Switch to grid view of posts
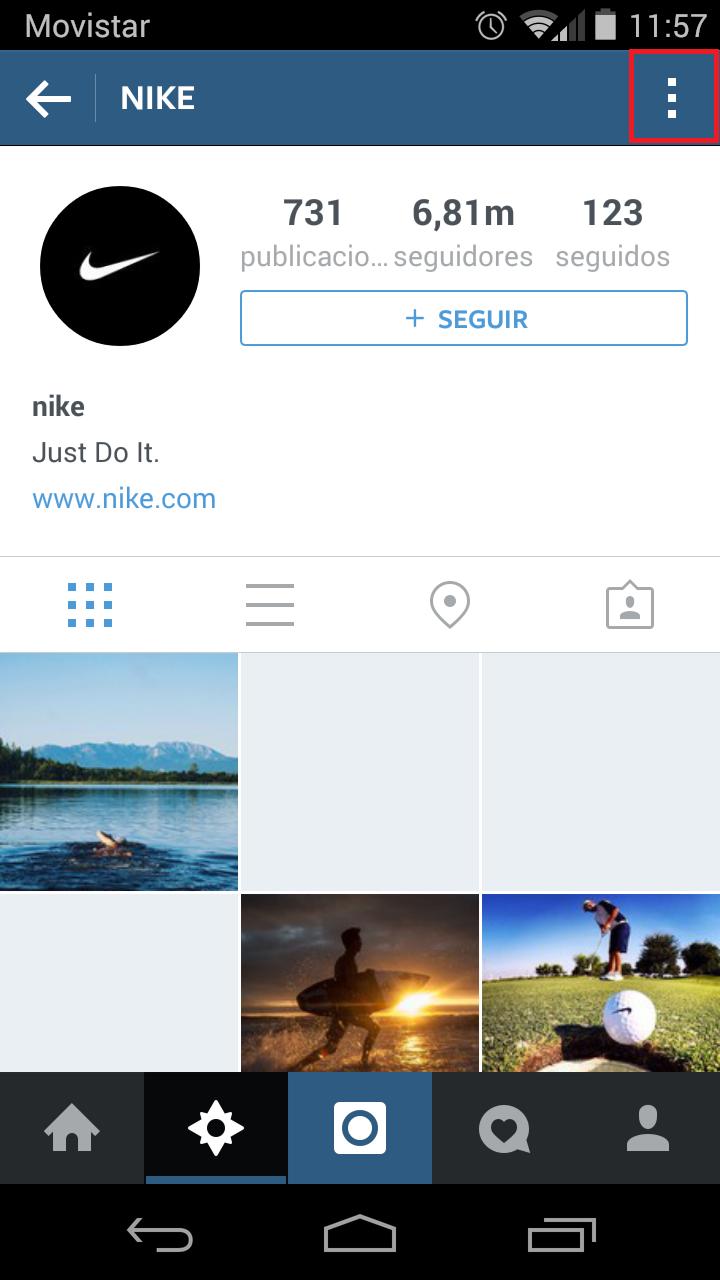 [x=90, y=605]
